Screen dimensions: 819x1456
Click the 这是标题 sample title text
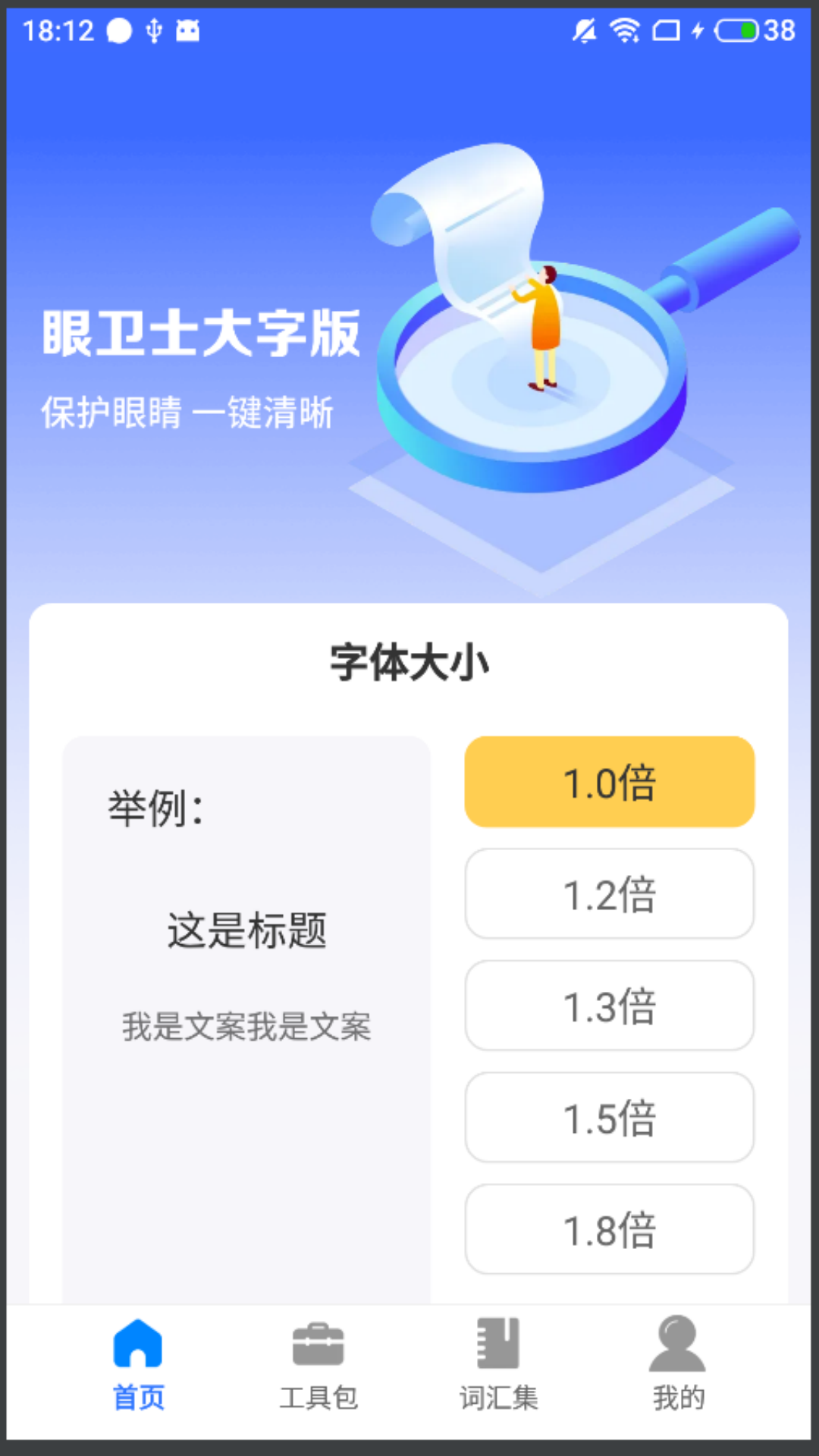coord(247,934)
